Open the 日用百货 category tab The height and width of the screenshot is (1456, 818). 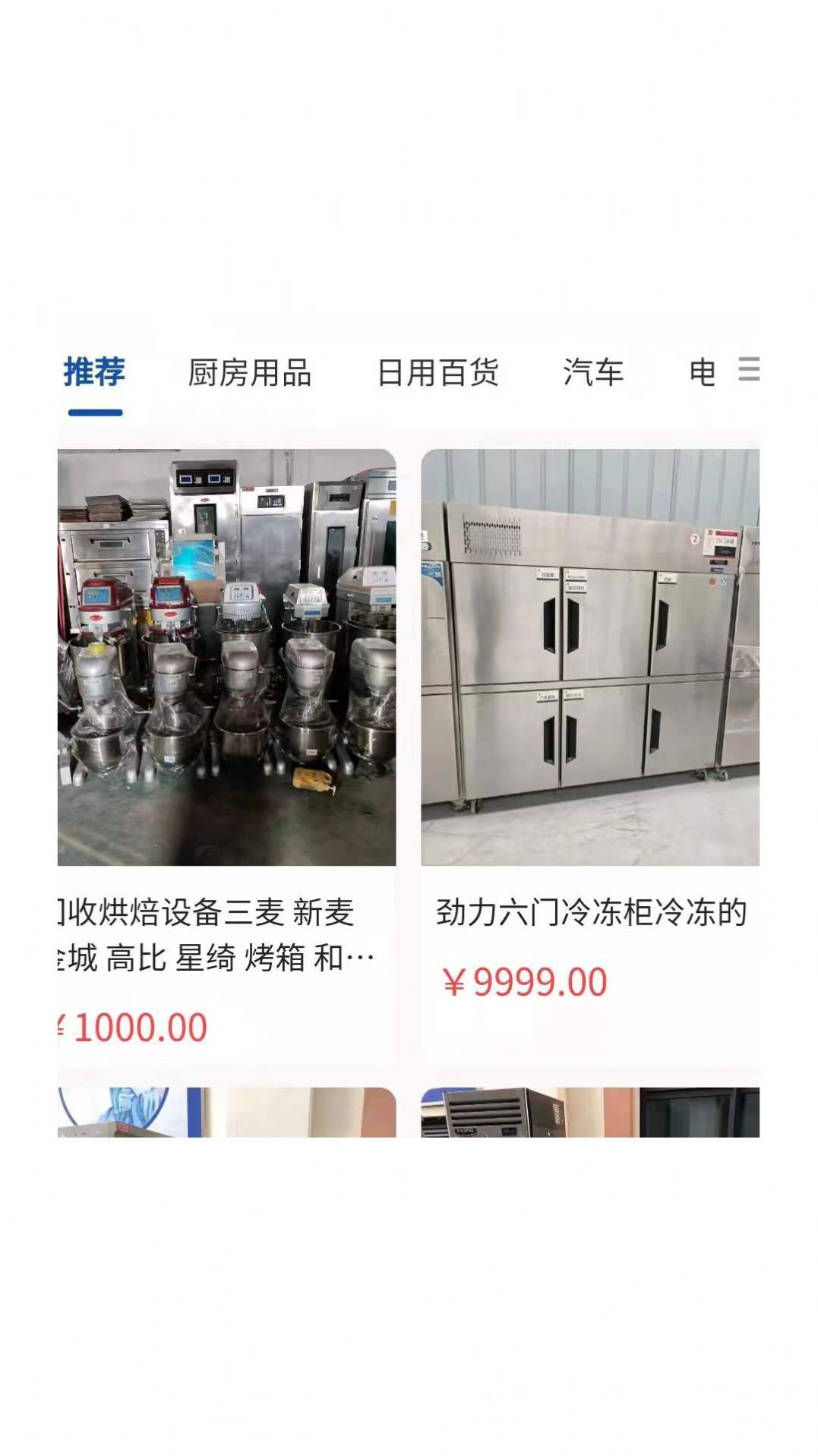(x=438, y=373)
